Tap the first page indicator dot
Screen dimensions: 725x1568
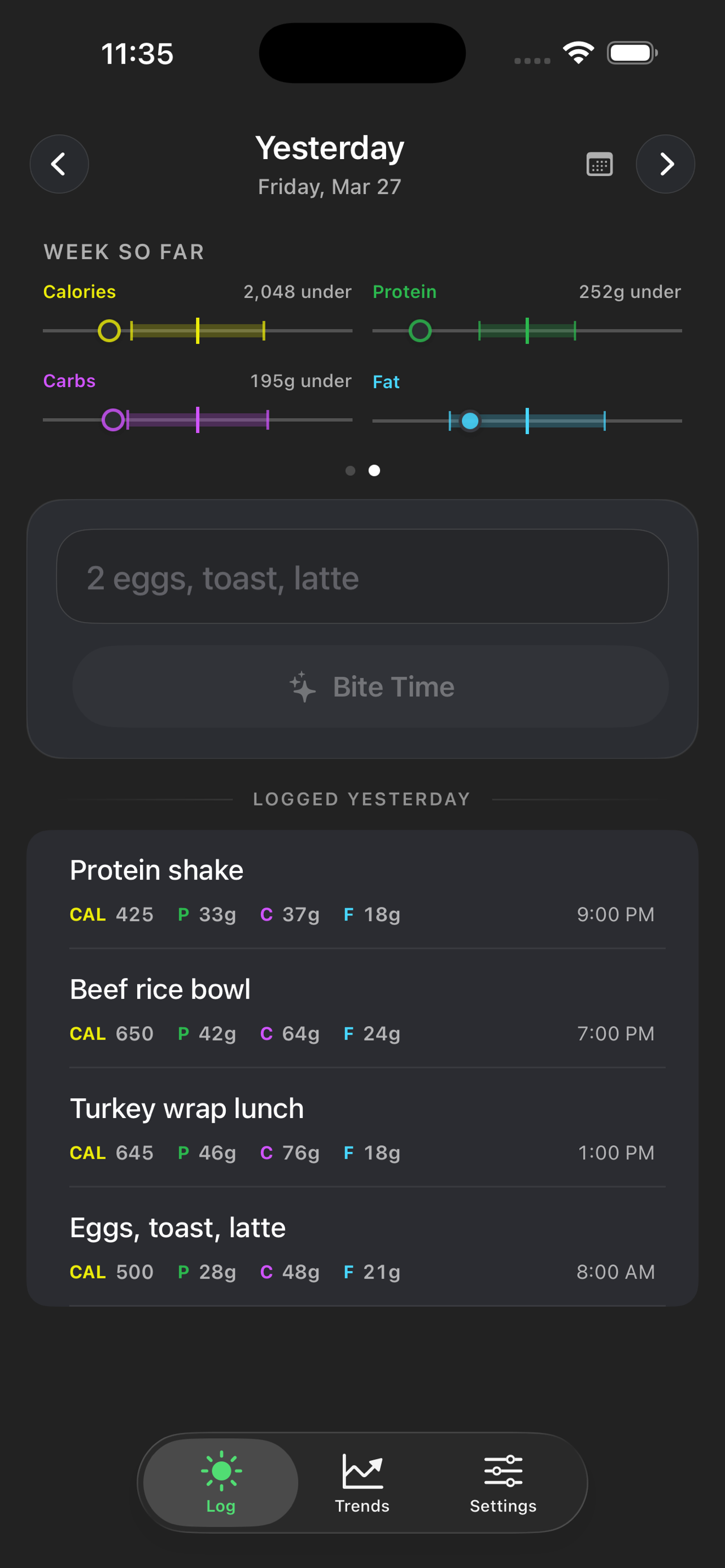coord(351,470)
